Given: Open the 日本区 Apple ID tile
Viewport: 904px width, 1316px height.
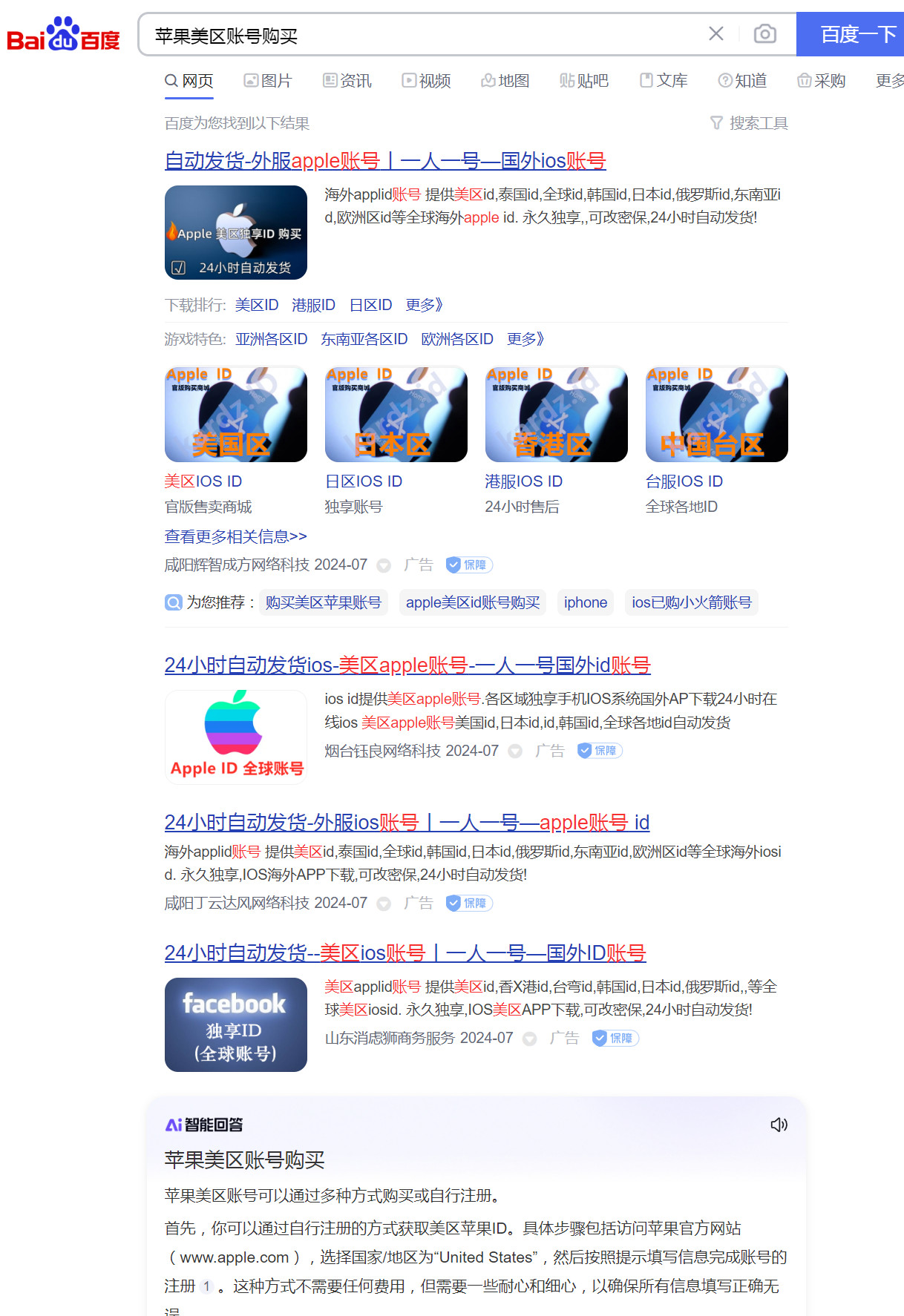Looking at the screenshot, I should (396, 414).
